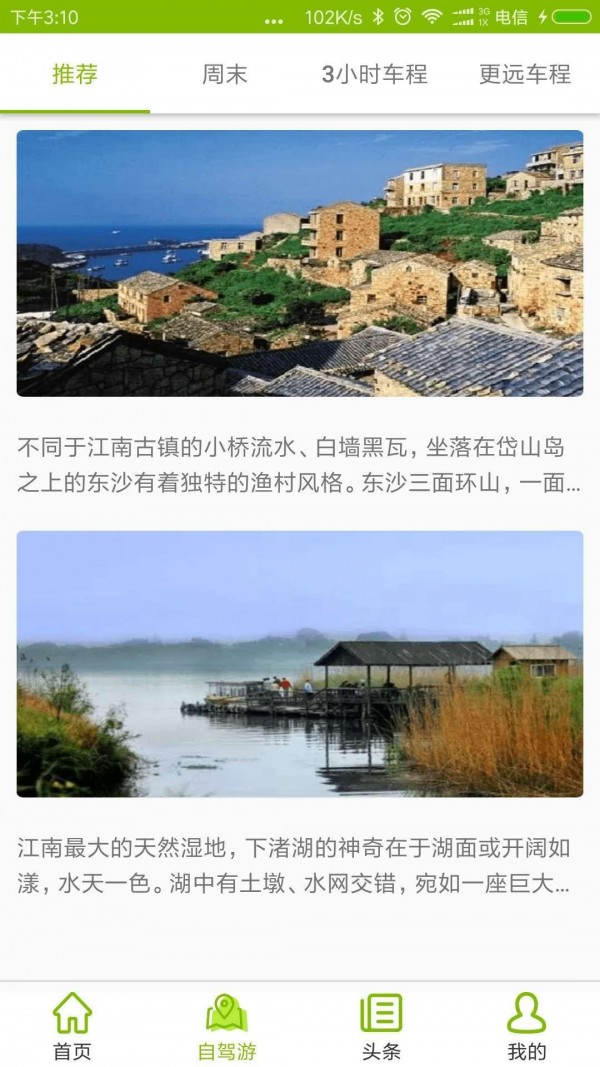Select the 周末 tab
The image size is (600, 1067).
[225, 75]
